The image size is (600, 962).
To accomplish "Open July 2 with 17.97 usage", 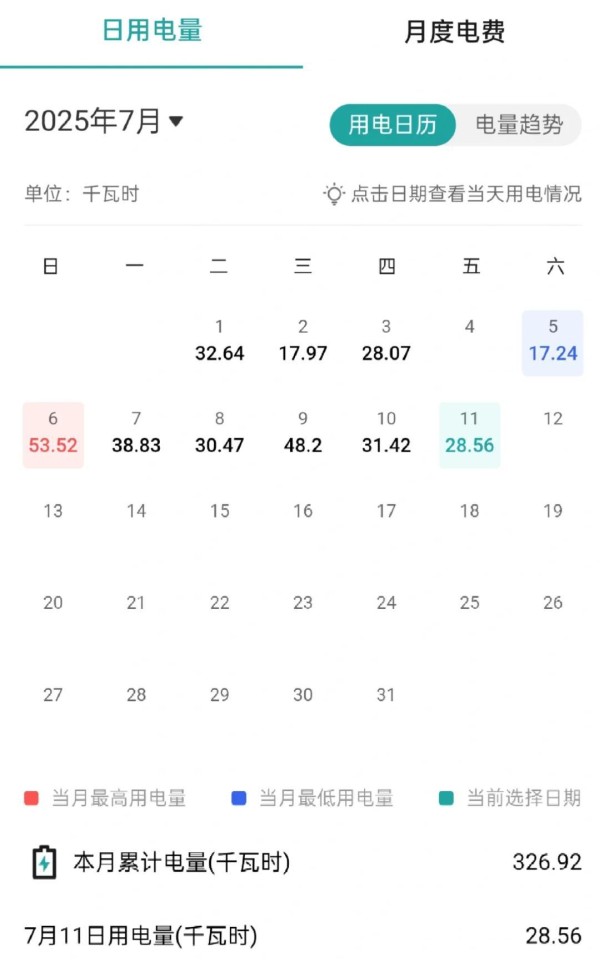I will [x=302, y=341].
